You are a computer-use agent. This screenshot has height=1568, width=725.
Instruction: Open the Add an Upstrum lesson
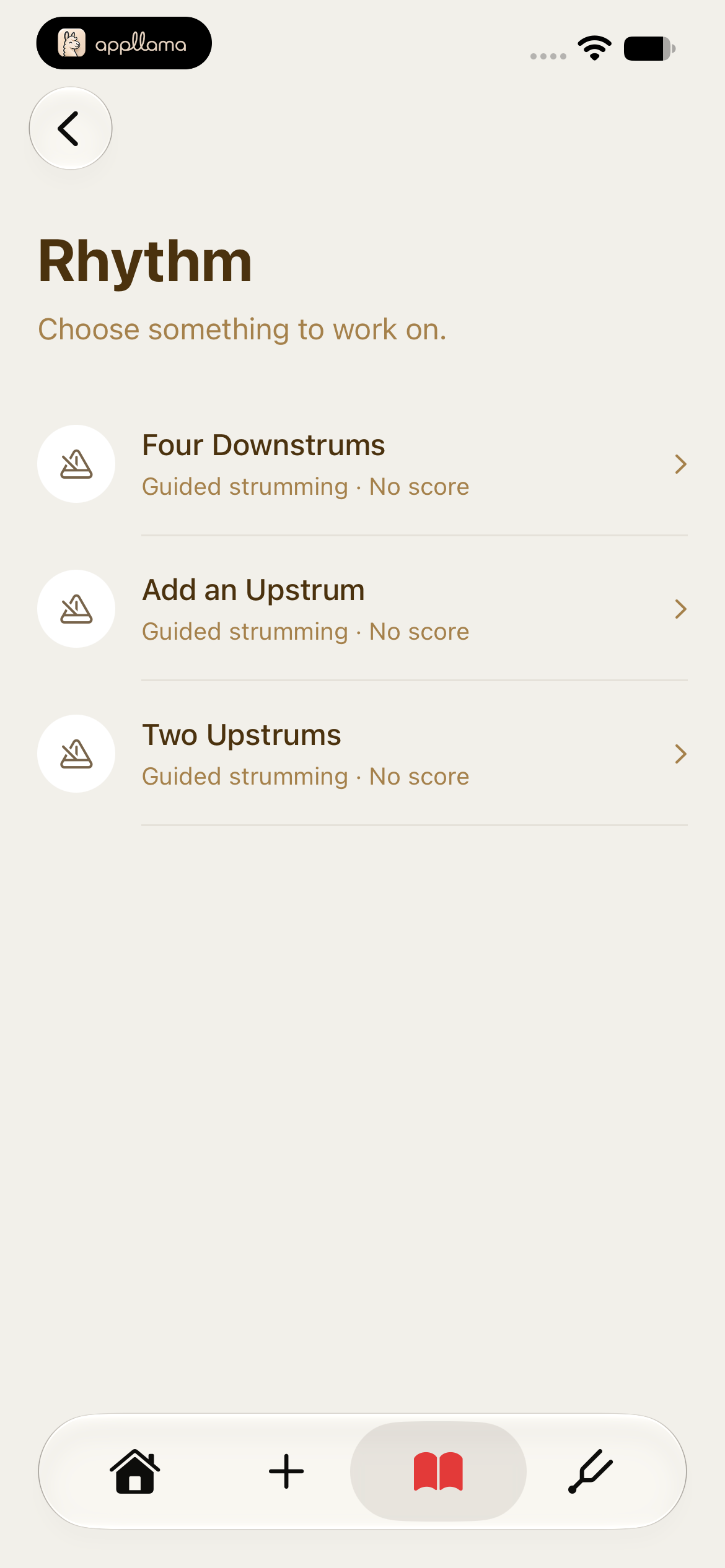(x=362, y=609)
